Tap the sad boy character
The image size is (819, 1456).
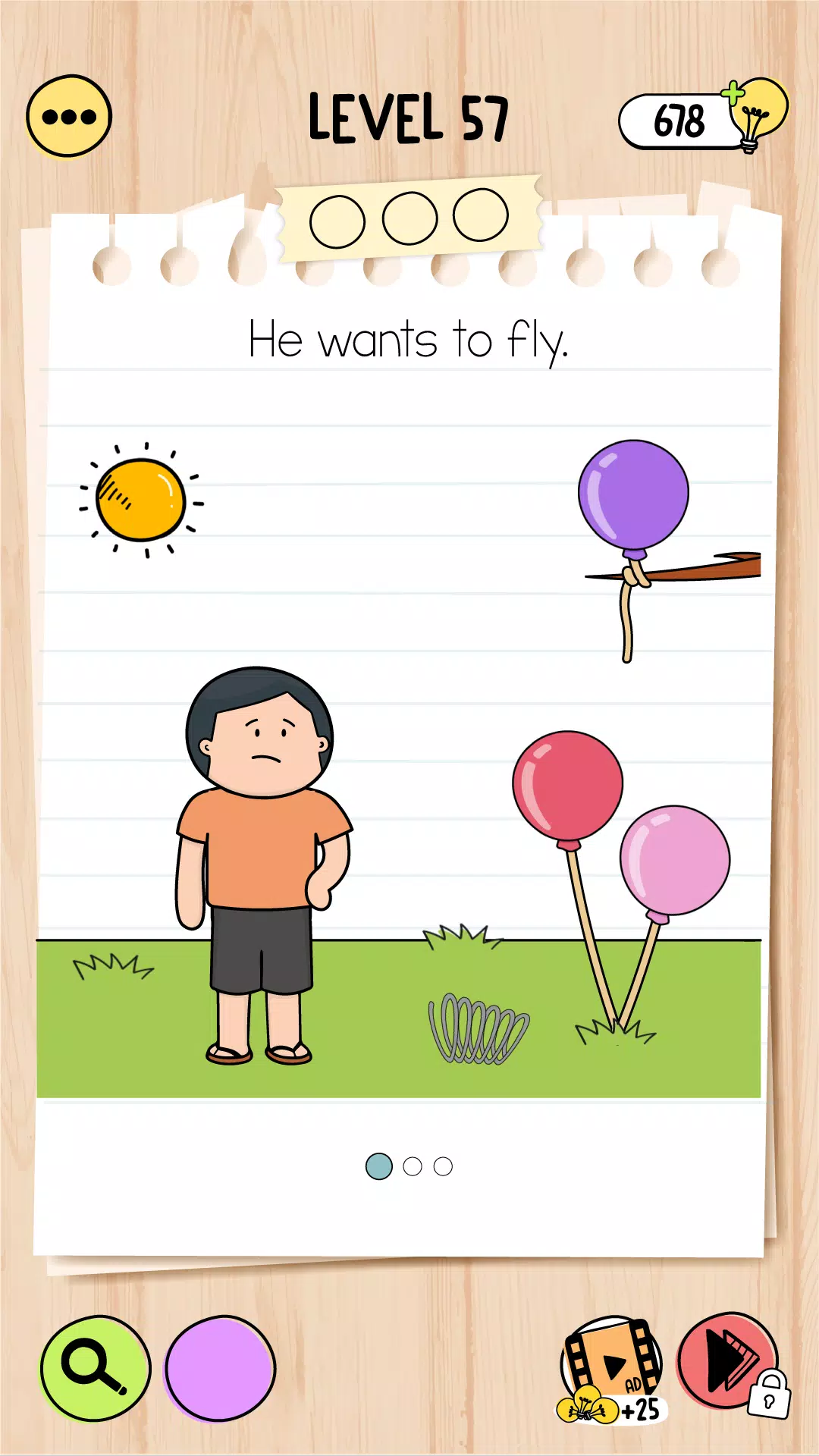point(260,834)
